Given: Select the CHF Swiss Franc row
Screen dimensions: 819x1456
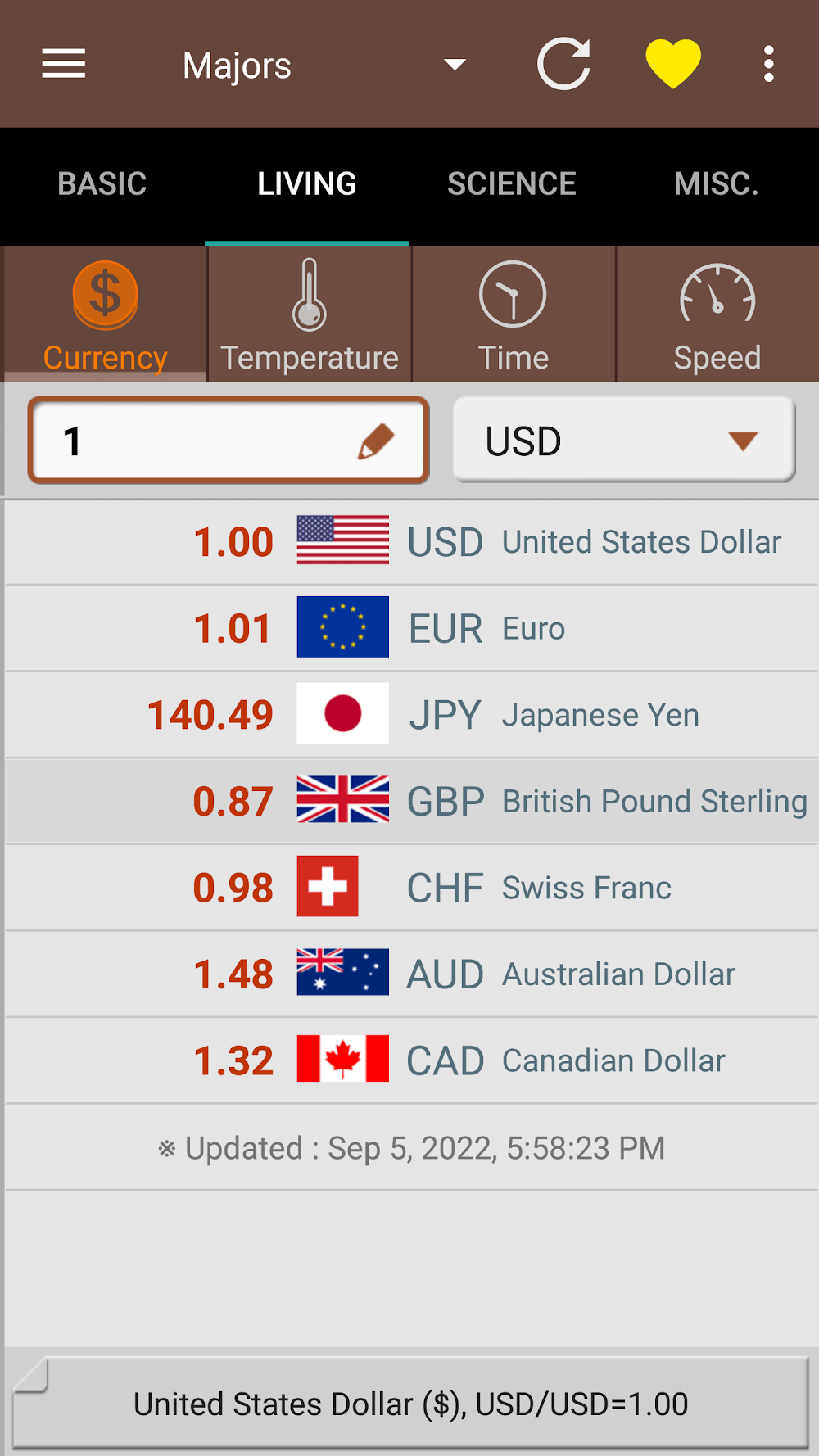Looking at the screenshot, I should click(411, 889).
